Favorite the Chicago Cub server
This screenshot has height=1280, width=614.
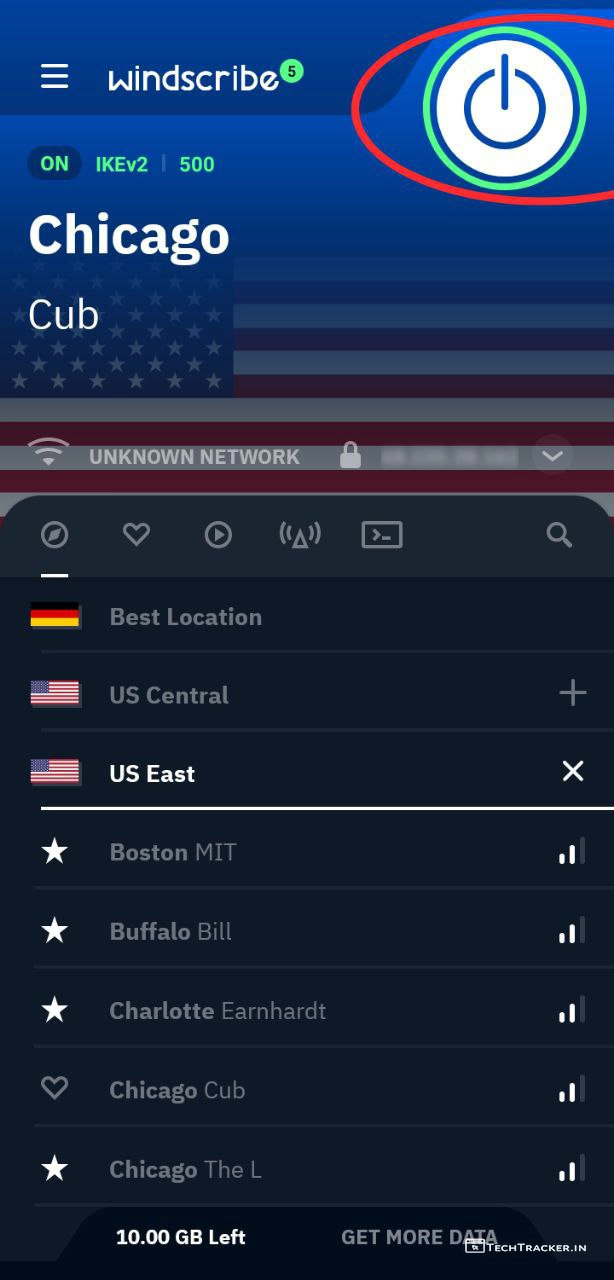click(54, 1089)
